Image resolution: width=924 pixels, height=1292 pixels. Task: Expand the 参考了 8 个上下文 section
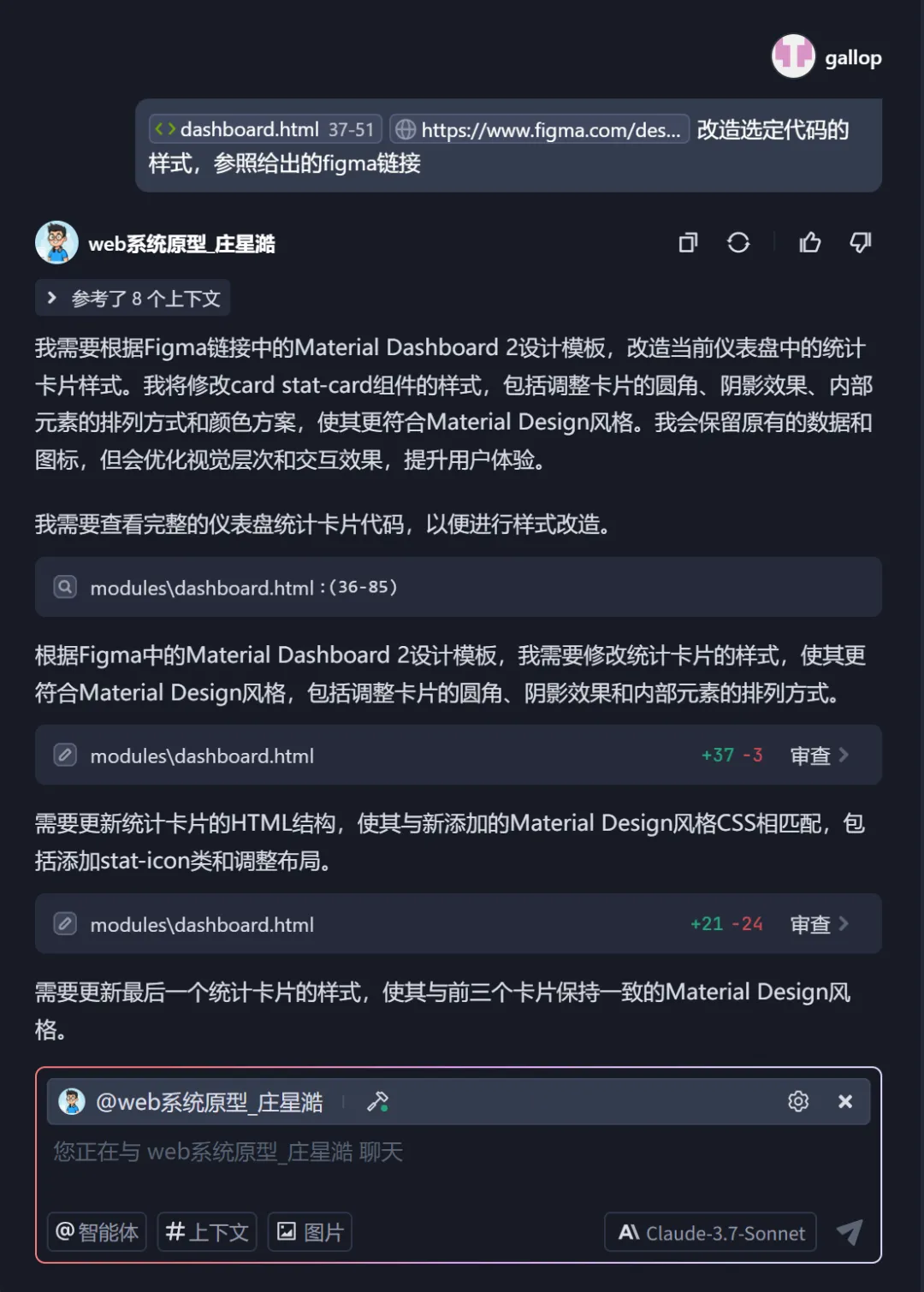[x=133, y=299]
